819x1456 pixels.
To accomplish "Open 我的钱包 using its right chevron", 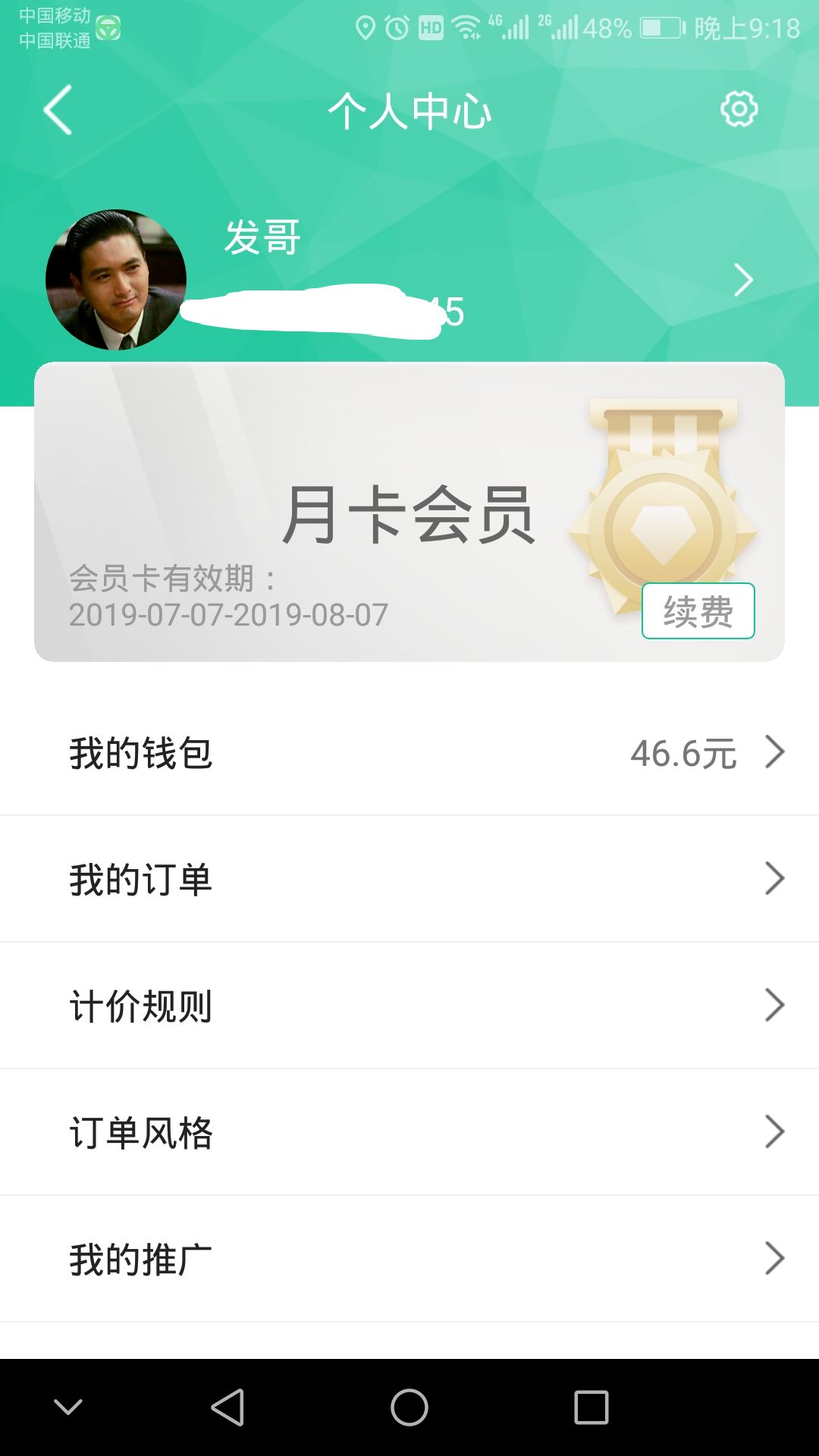I will pos(775,752).
